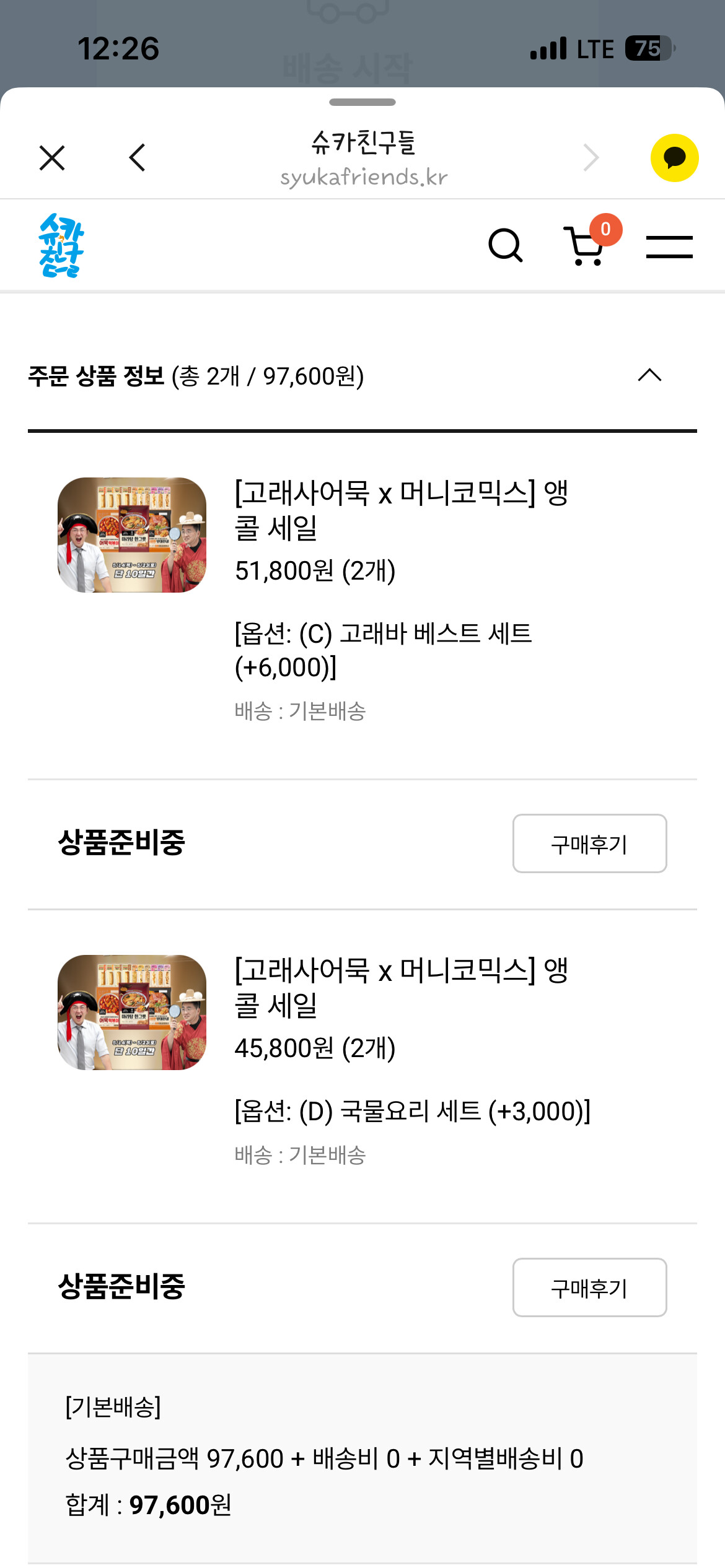
Task: Open the yellow chat bubble button
Action: point(674,158)
